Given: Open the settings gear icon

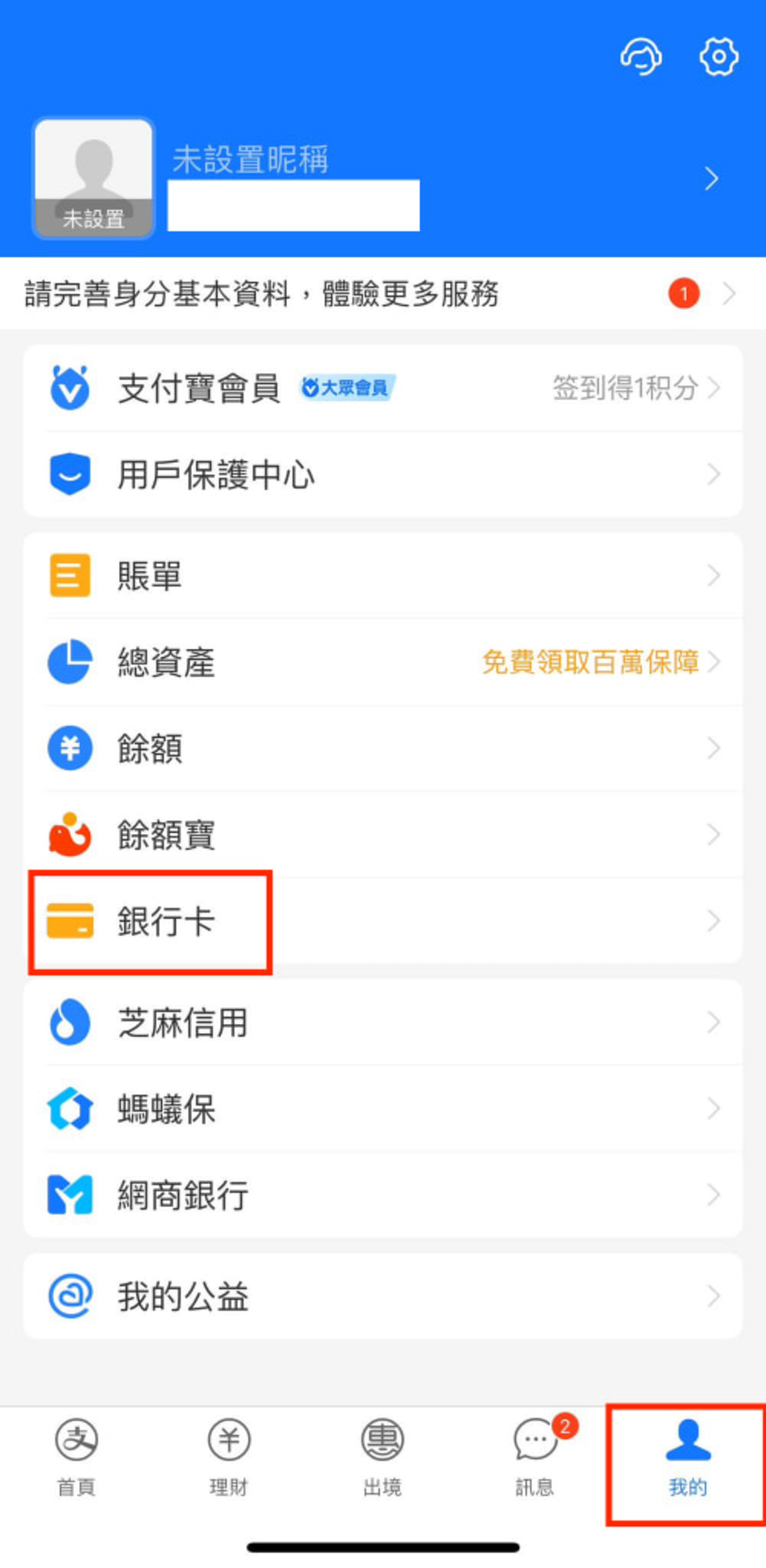Looking at the screenshot, I should [x=719, y=57].
